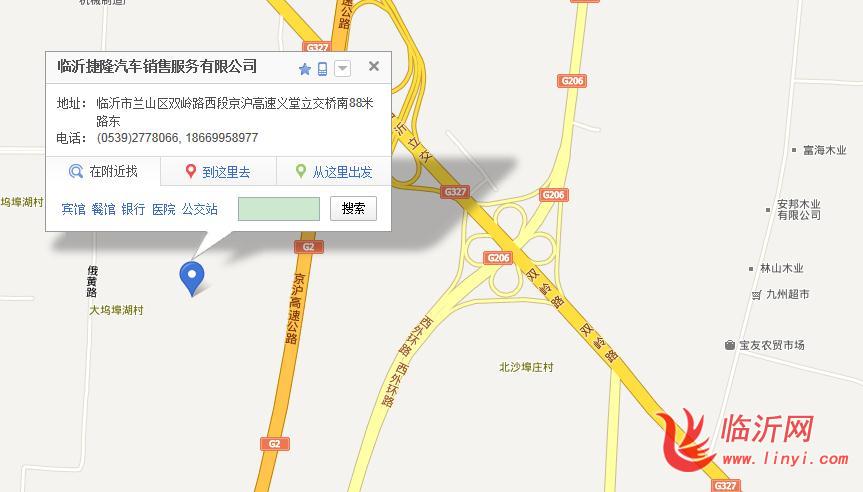Favorite this location with the star icon
This screenshot has height=492, width=863.
click(305, 69)
